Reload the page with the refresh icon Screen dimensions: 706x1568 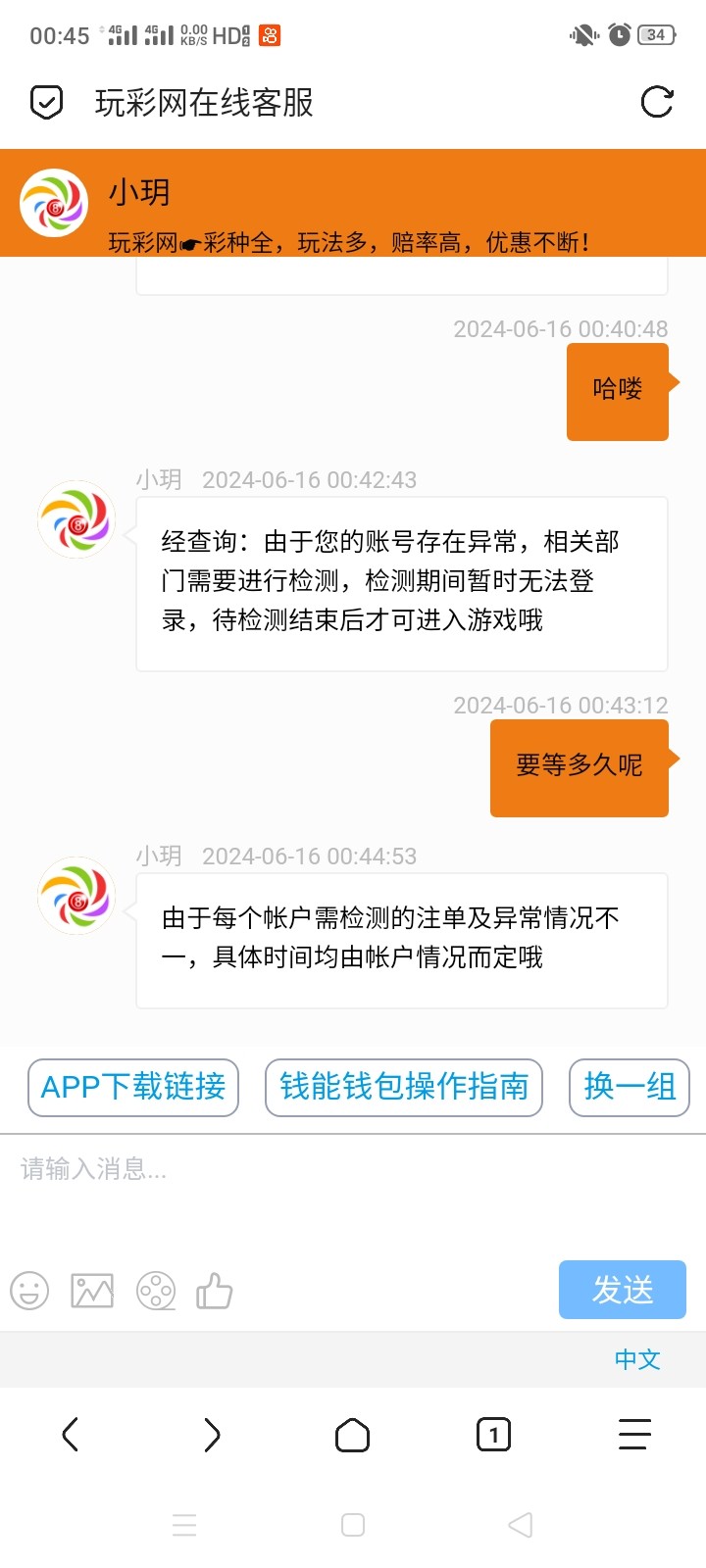[x=656, y=102]
